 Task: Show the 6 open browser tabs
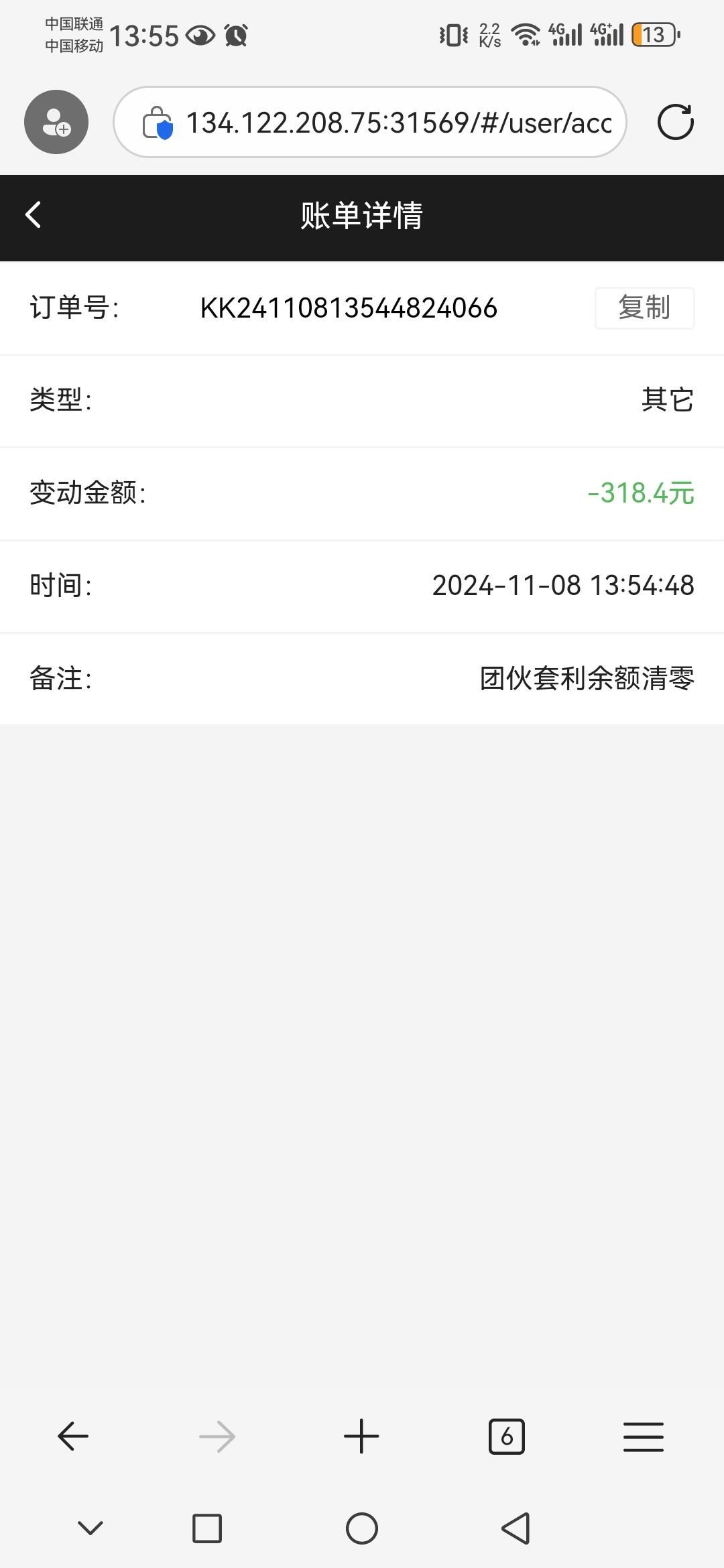tap(507, 1437)
